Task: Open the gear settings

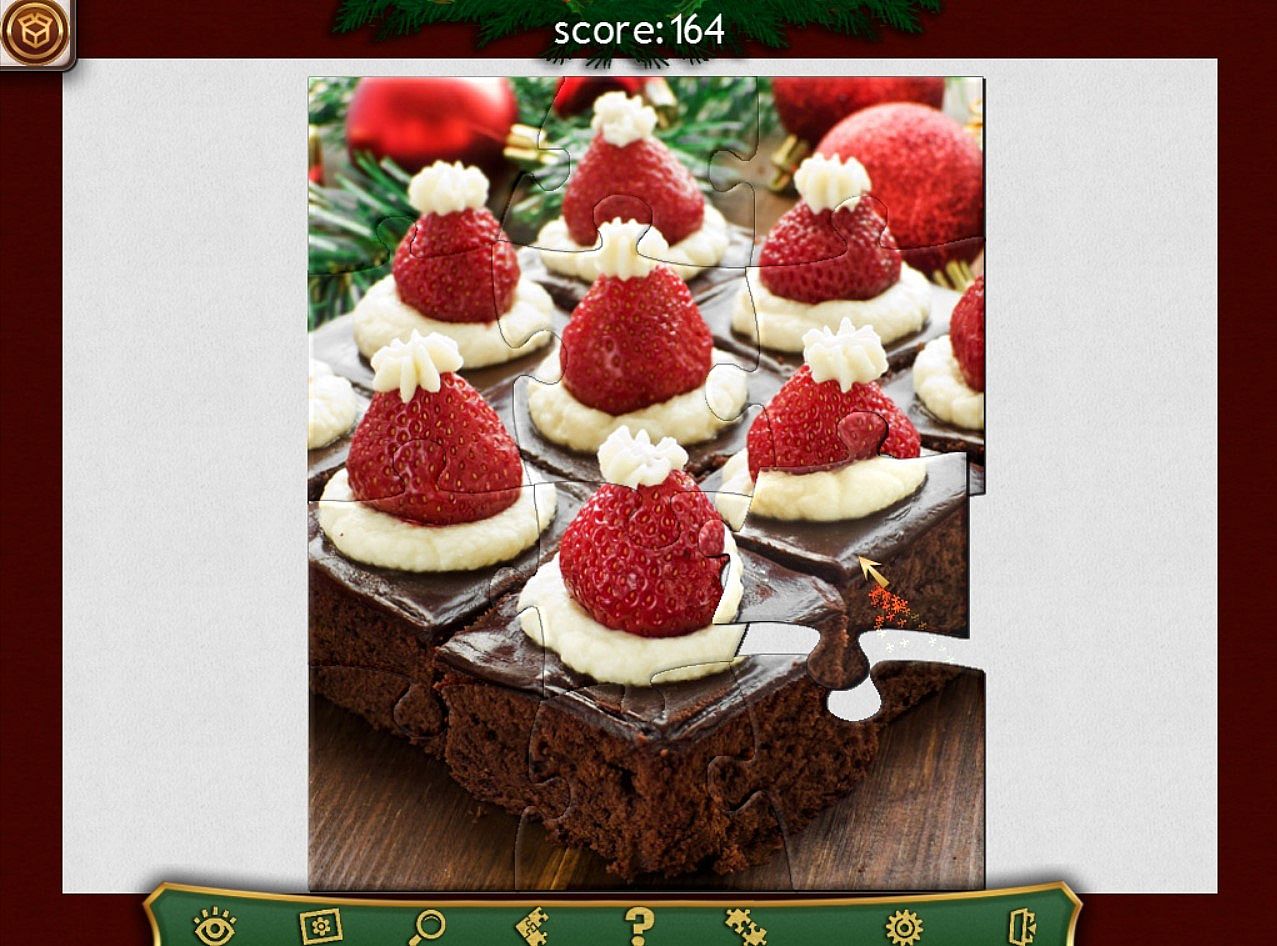Action: coord(904,927)
